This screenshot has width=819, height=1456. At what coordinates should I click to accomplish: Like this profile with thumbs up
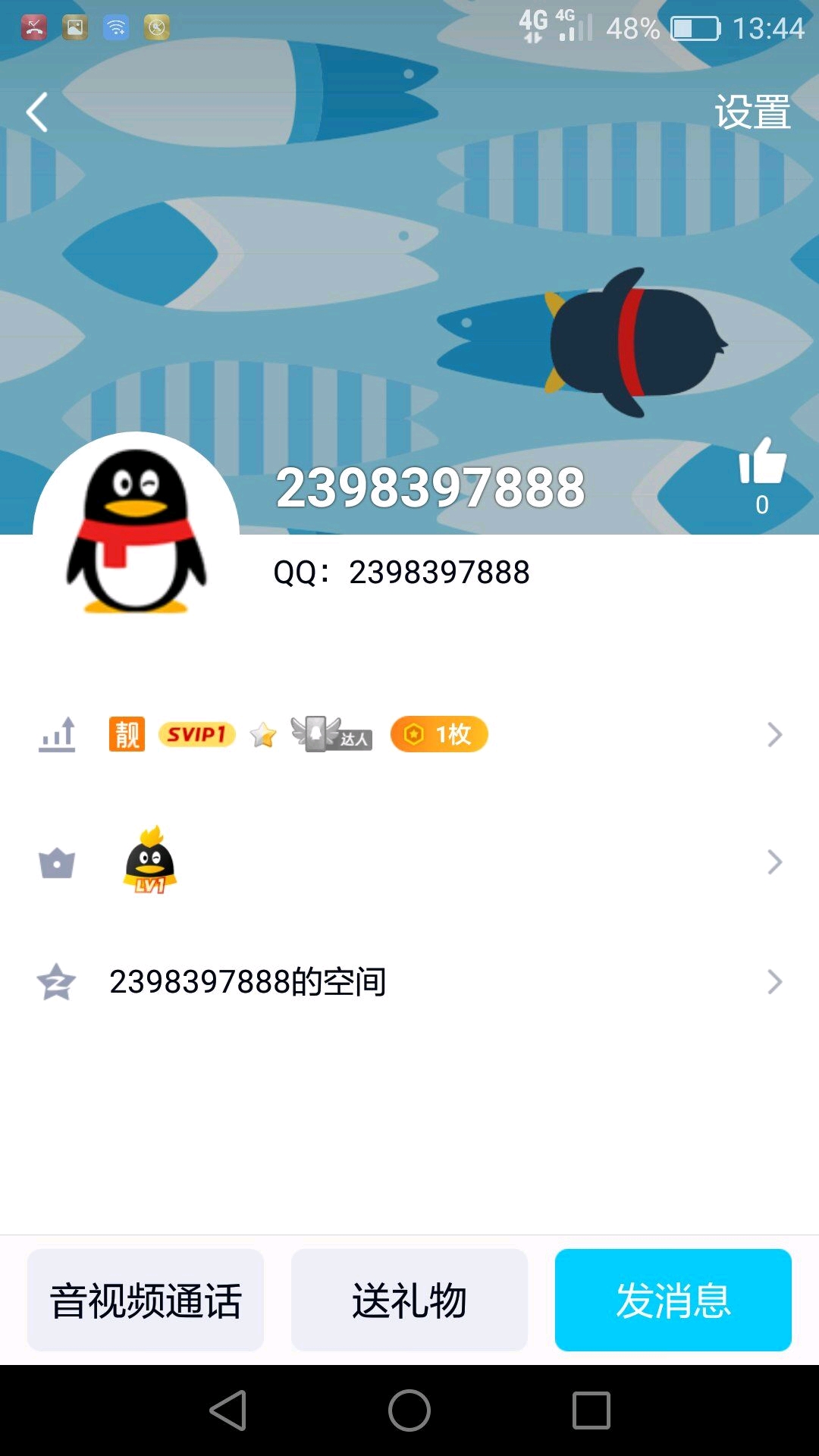(762, 463)
